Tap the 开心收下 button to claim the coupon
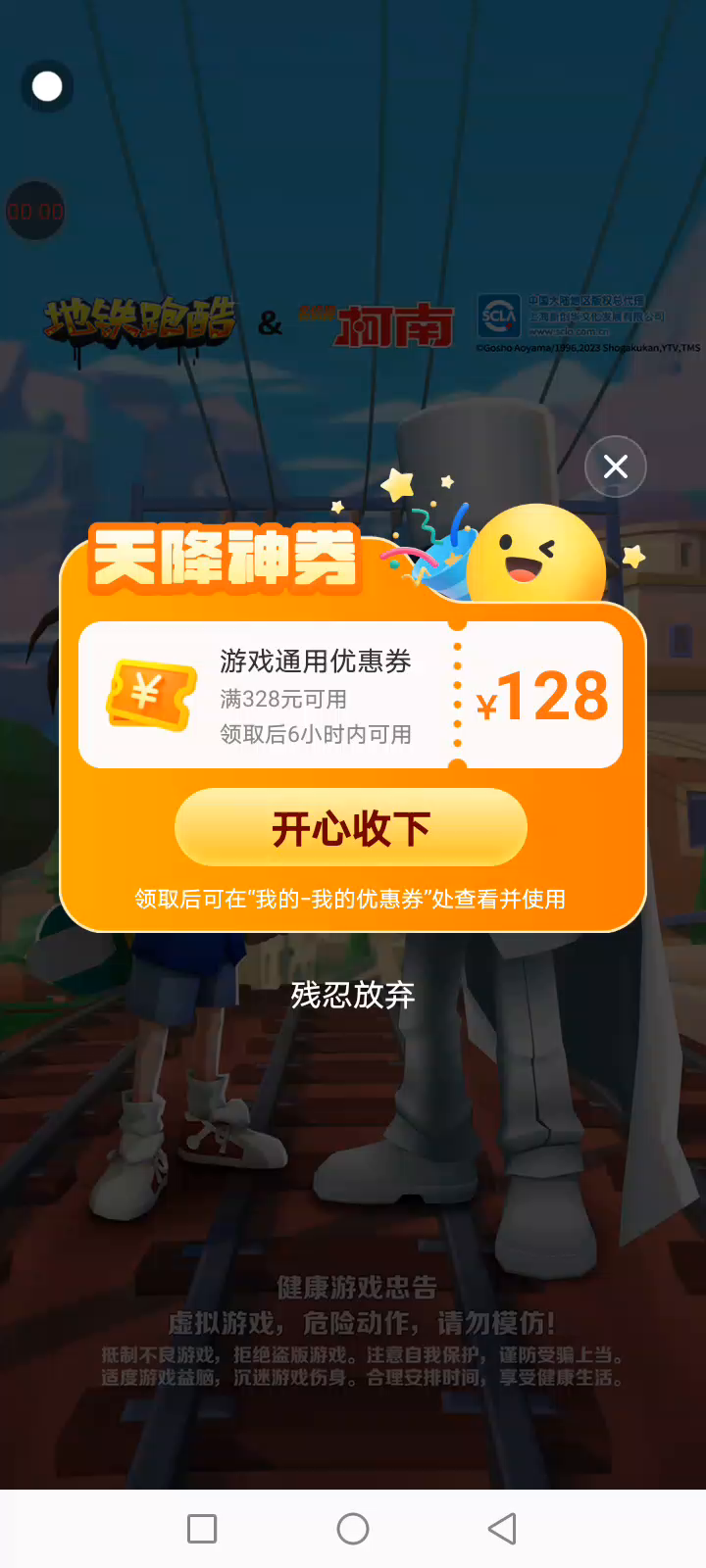This screenshot has height=1568, width=706. point(351,828)
